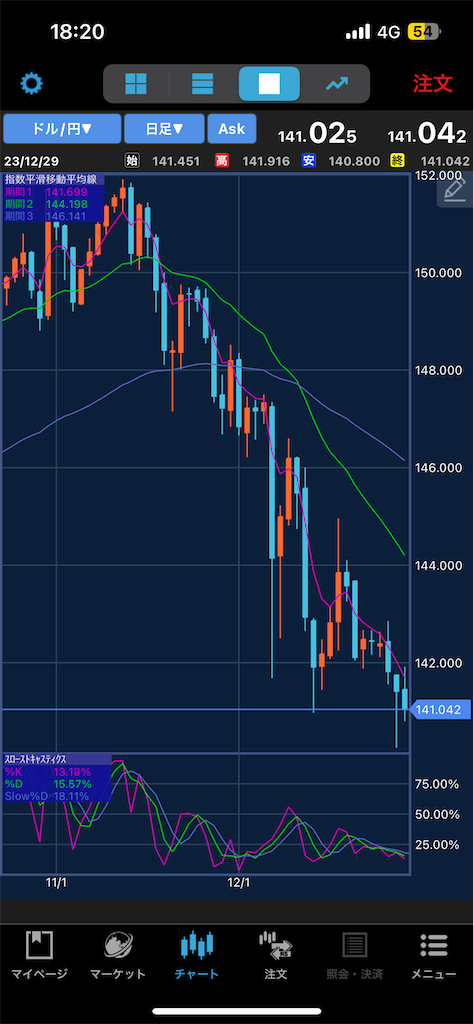Screen dimensions: 474x1024
Task: Go to the マイページ tab
Action: point(39,955)
